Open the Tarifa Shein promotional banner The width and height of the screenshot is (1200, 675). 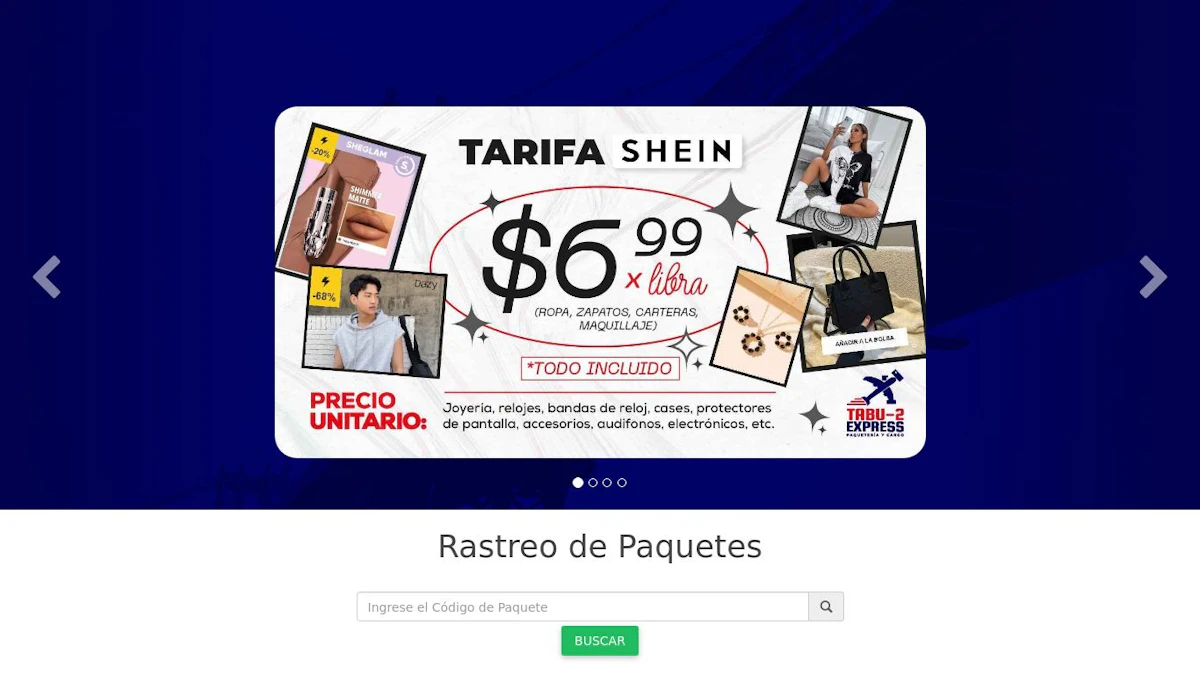pyautogui.click(x=600, y=282)
